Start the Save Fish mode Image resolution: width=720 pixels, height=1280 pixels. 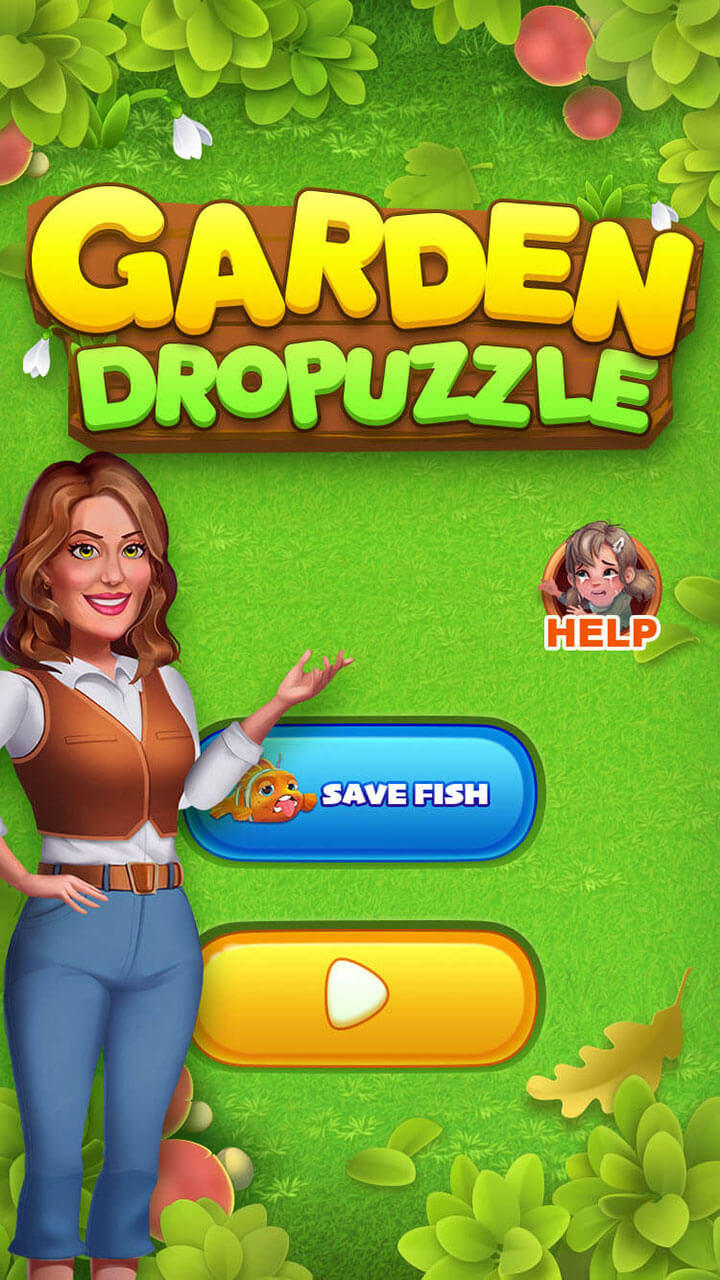point(362,794)
